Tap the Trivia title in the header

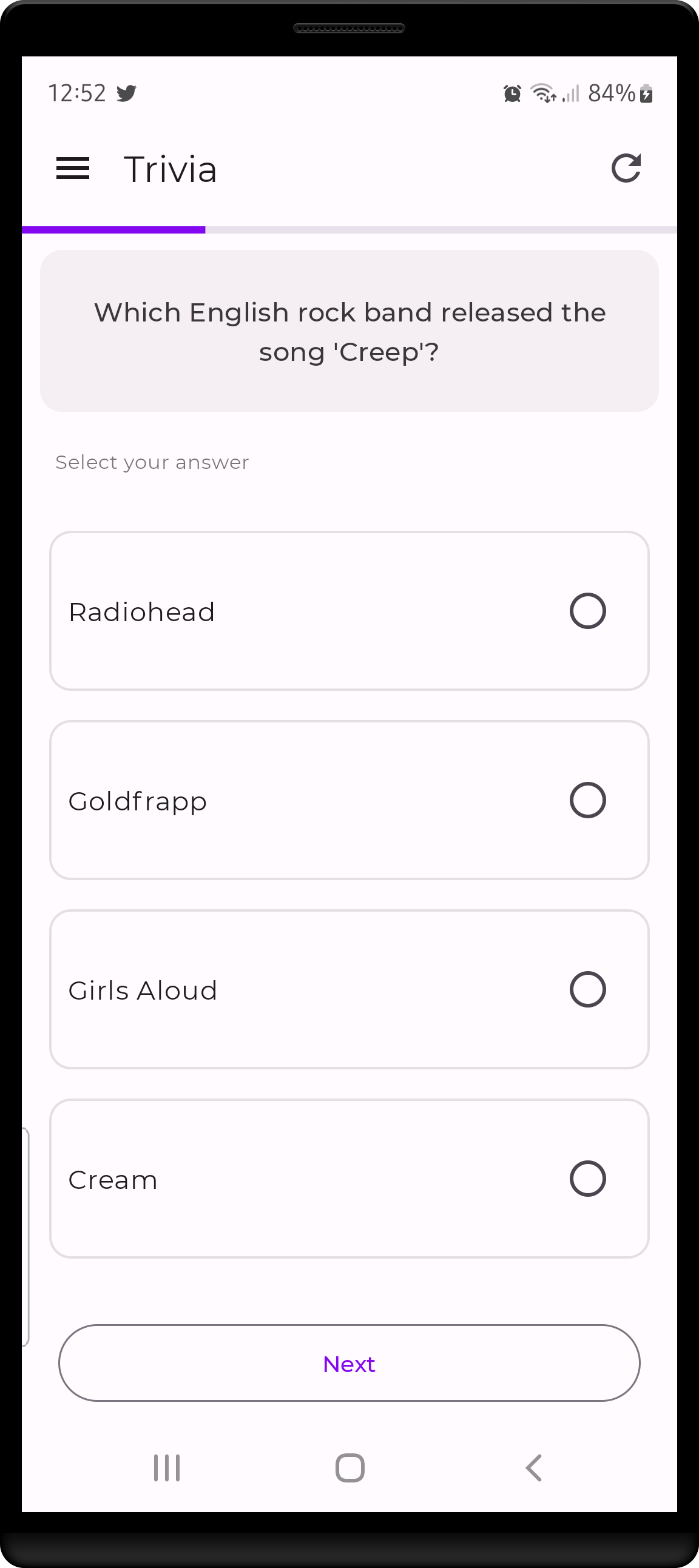tap(171, 169)
